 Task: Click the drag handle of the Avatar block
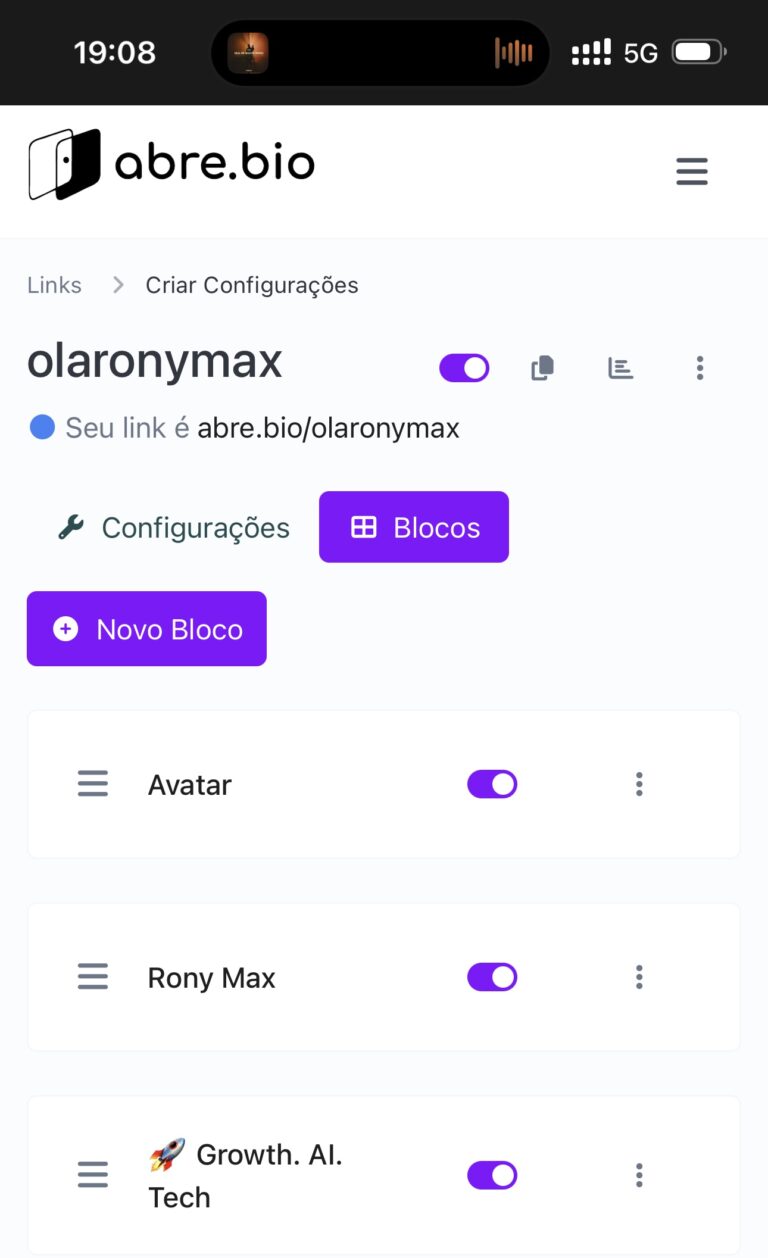[92, 784]
